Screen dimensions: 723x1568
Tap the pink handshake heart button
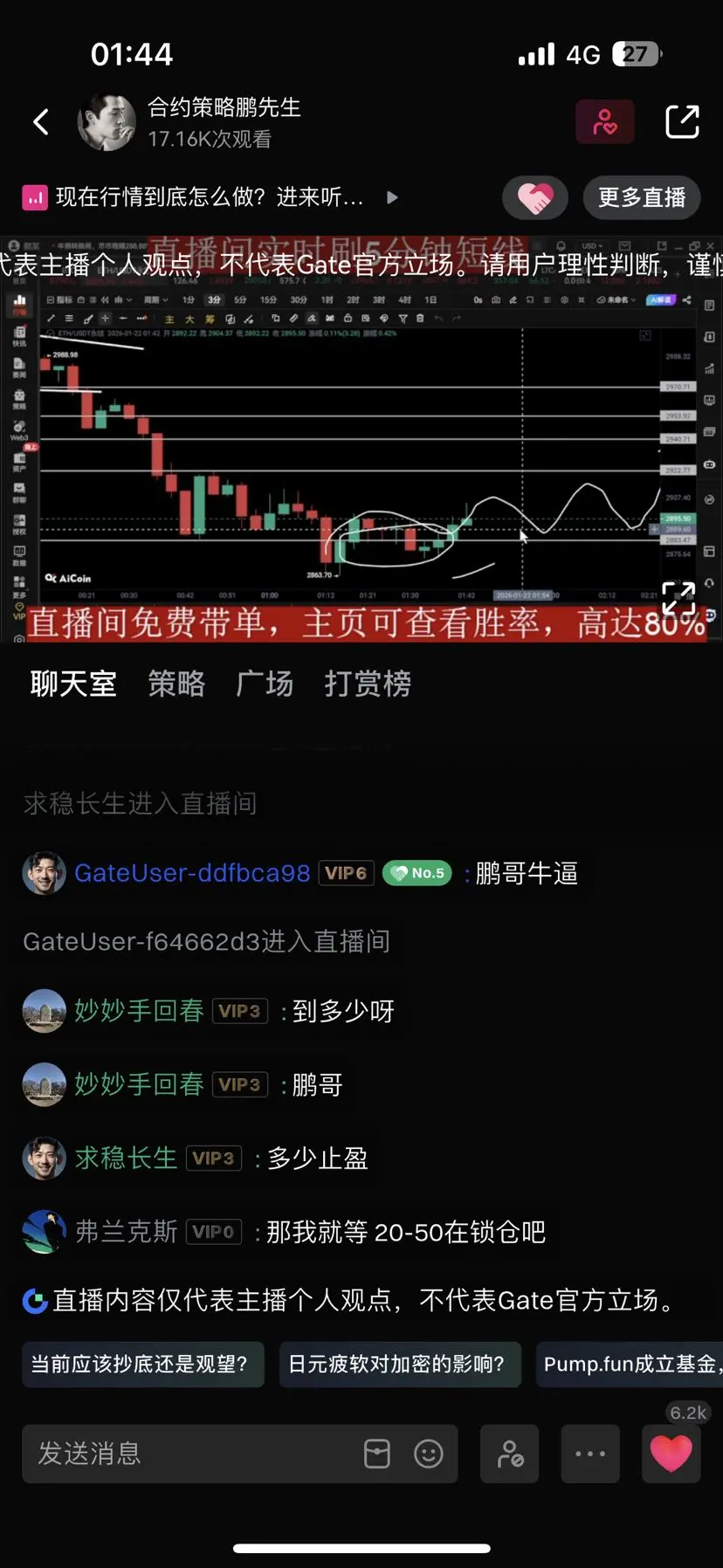534,198
